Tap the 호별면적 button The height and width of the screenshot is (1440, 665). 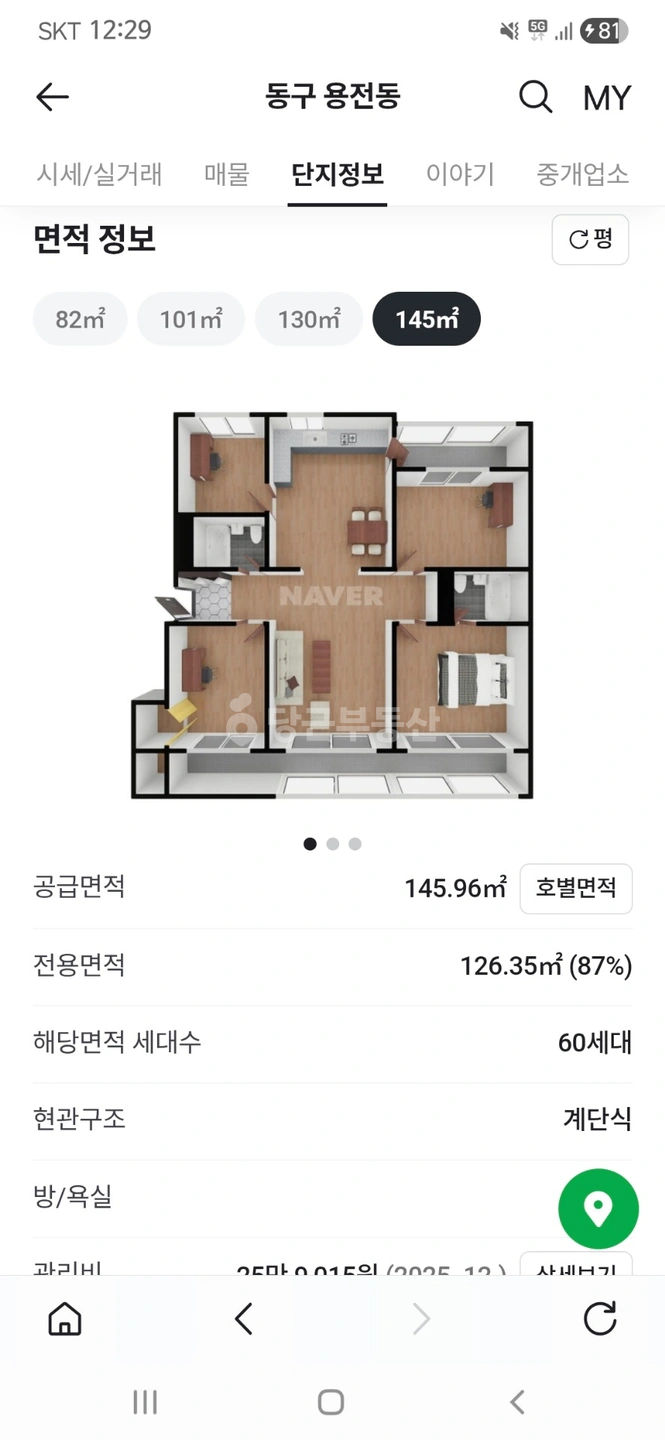pos(576,888)
